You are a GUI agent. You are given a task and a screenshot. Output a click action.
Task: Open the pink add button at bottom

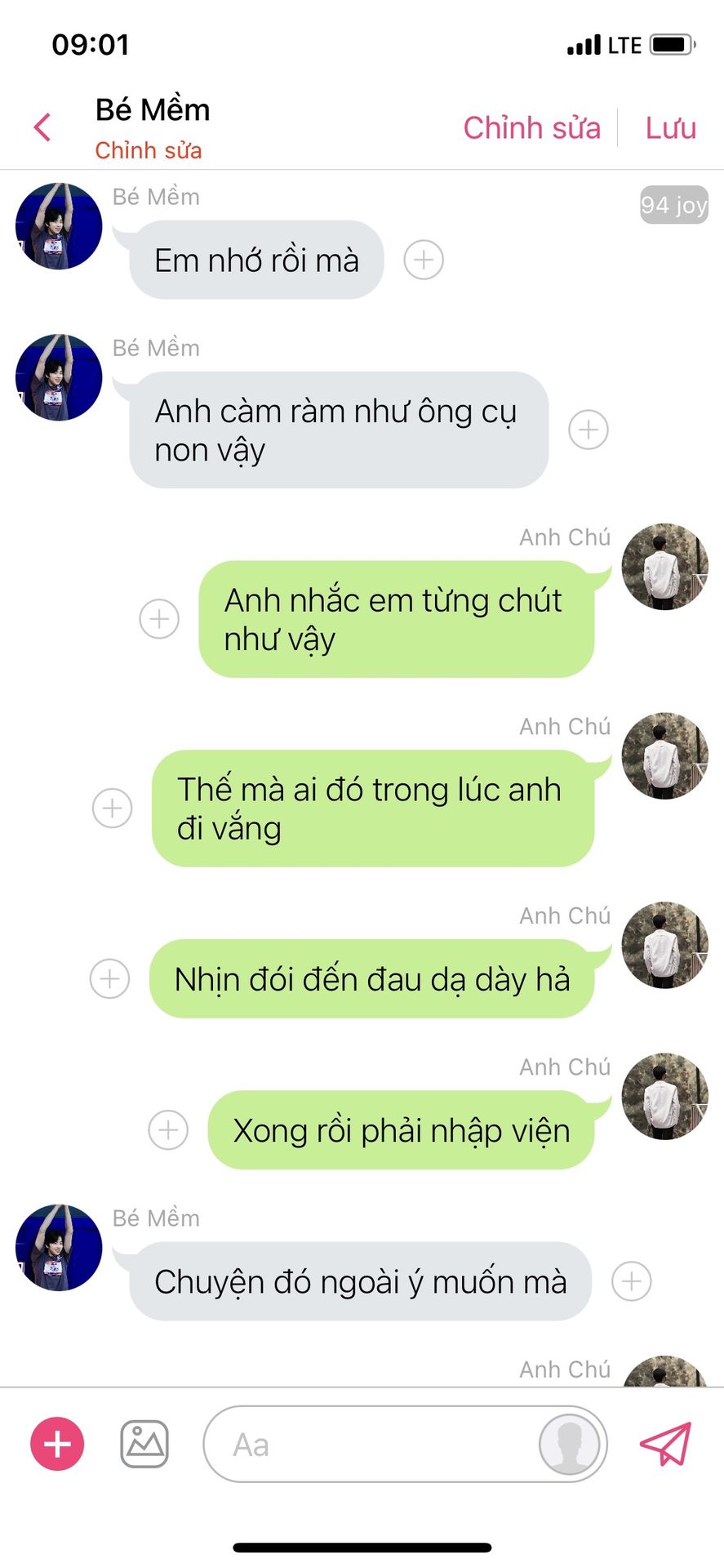[57, 1444]
